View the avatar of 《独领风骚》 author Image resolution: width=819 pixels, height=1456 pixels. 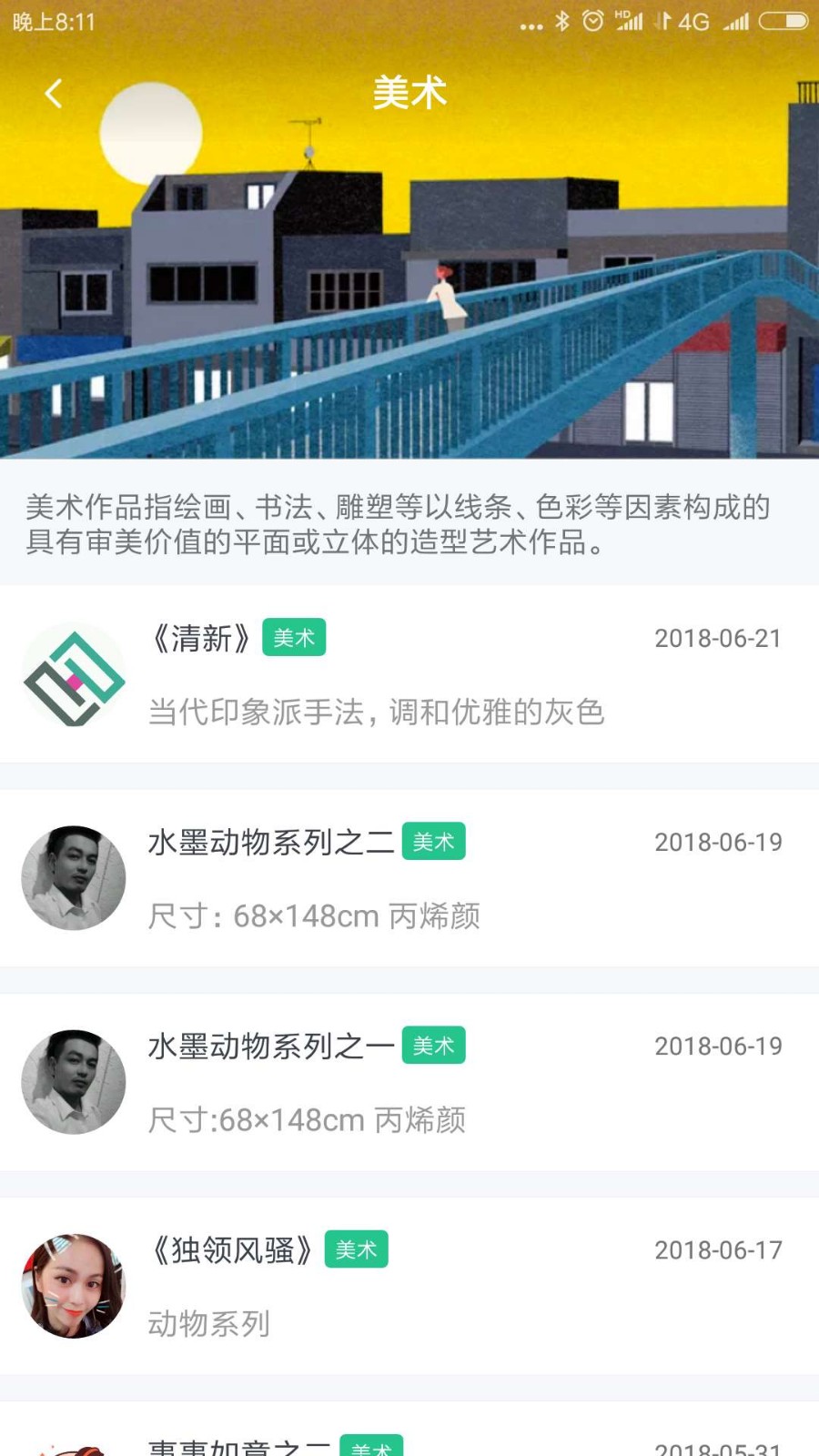pyautogui.click(x=73, y=1286)
